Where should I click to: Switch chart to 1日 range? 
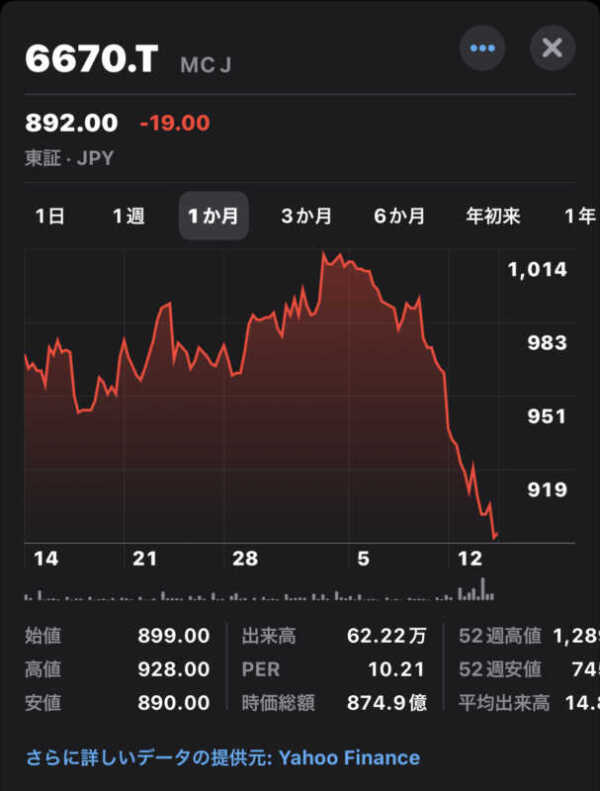click(x=48, y=216)
